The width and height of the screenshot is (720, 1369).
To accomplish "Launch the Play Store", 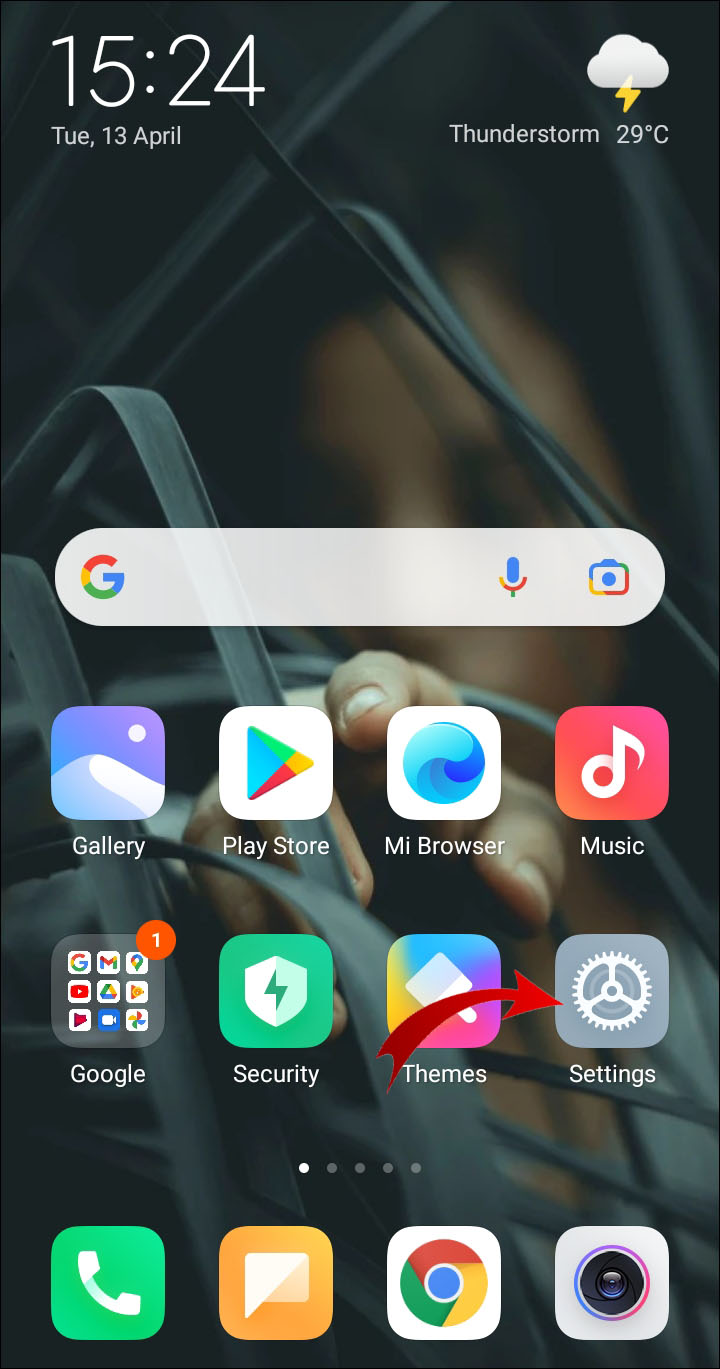I will [x=276, y=763].
